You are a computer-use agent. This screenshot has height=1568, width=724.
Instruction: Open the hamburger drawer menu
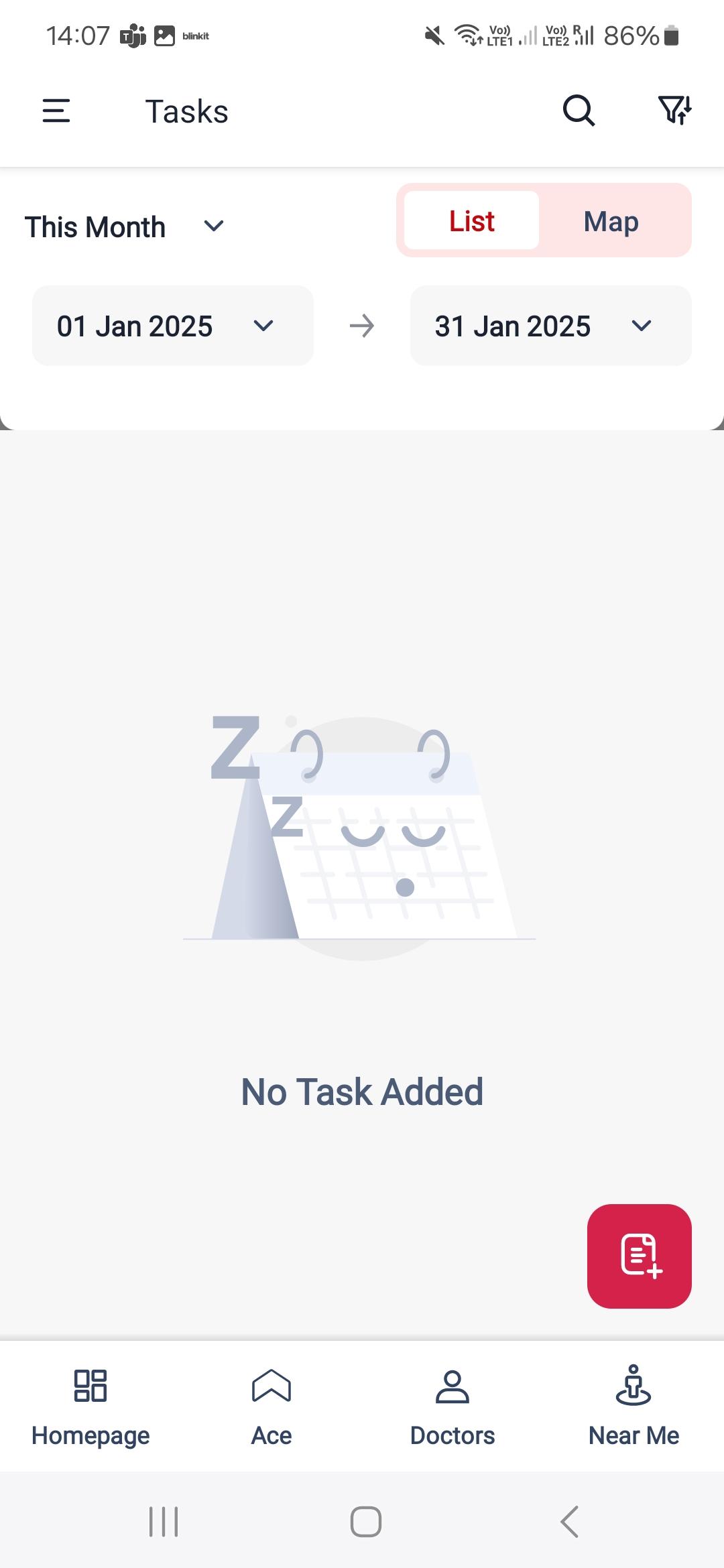(x=56, y=111)
